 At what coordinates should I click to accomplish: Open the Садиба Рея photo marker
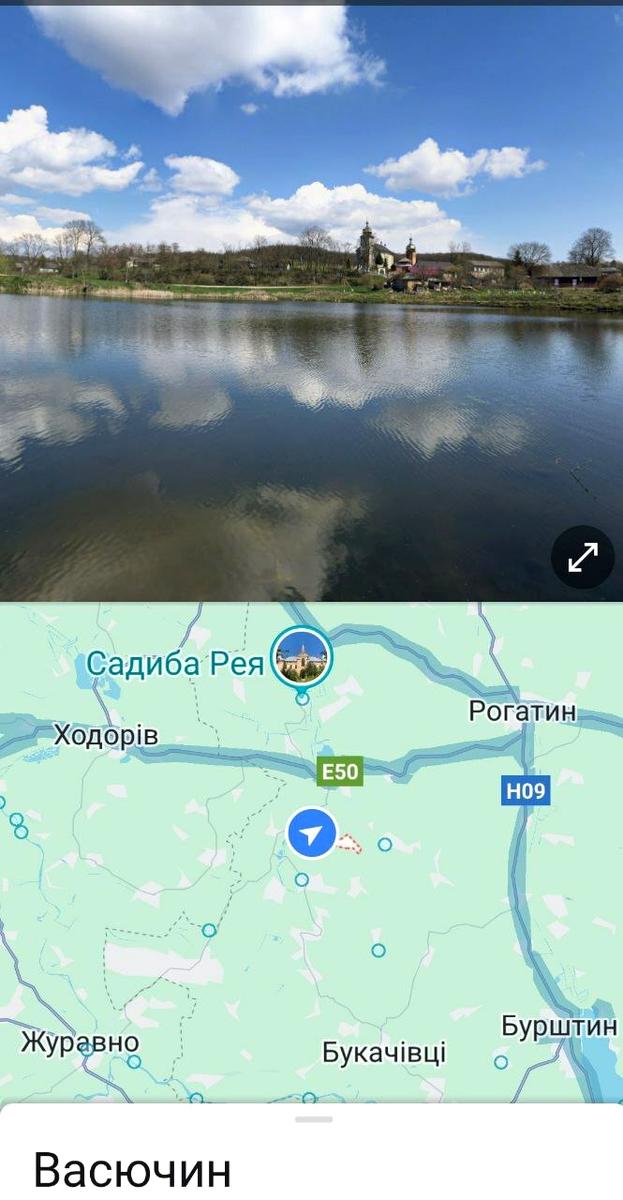coord(302,656)
